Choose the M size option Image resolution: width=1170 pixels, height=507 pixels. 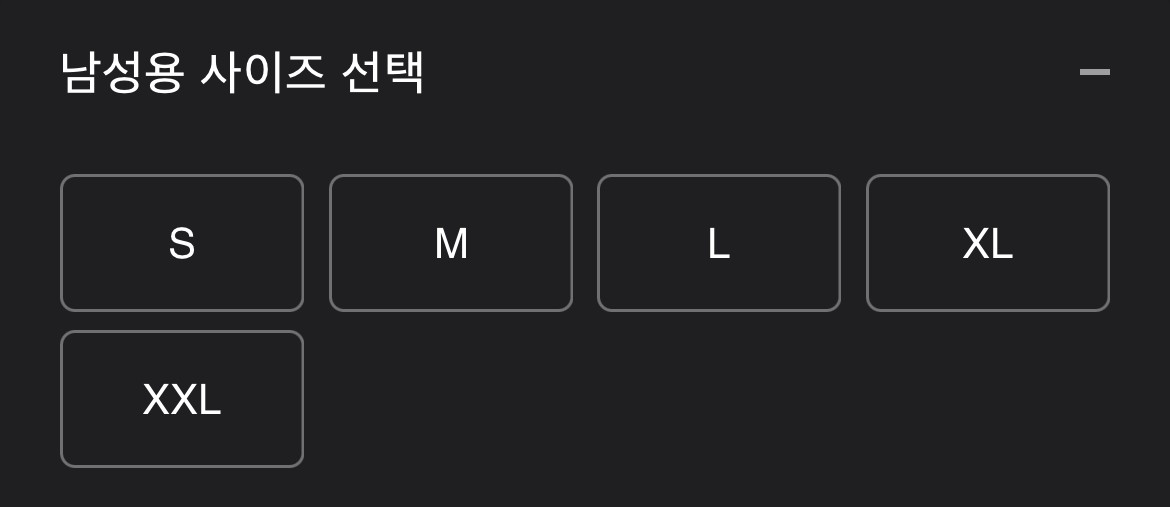451,243
